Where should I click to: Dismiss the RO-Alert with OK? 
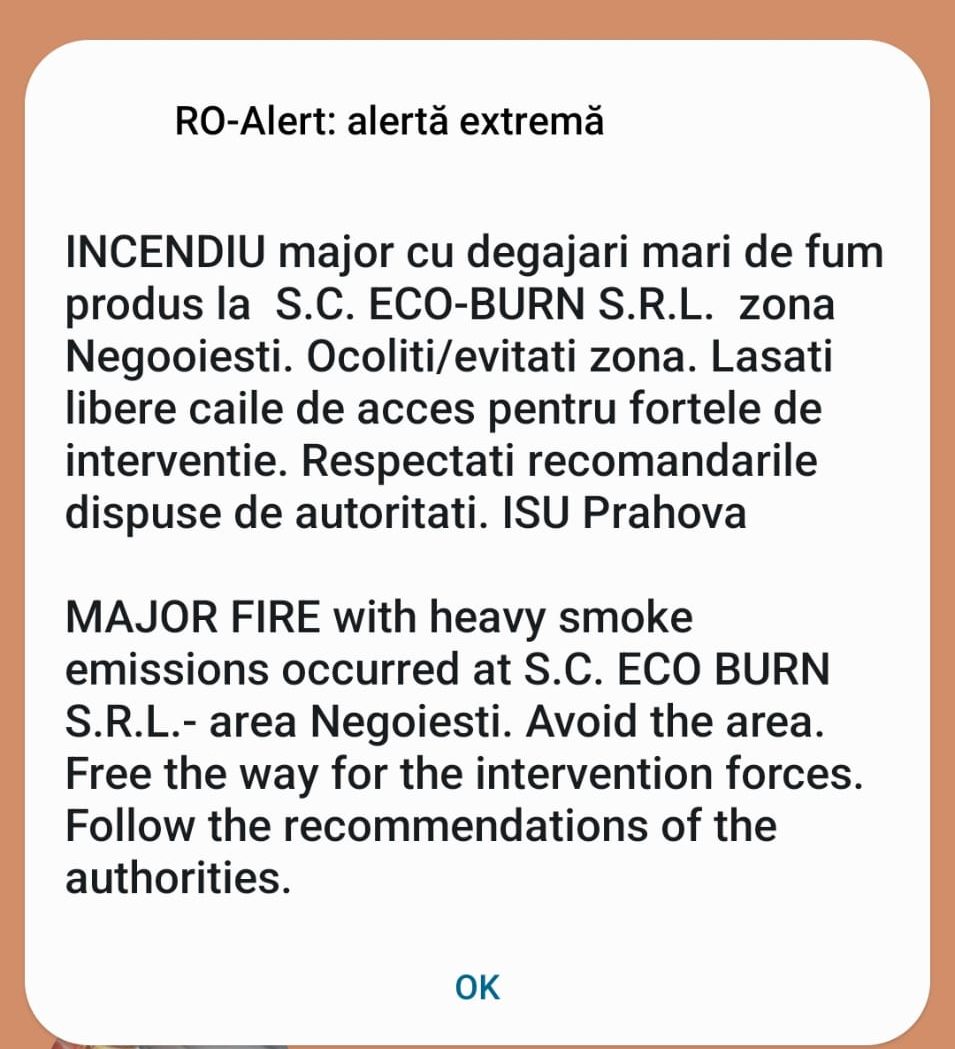(x=477, y=987)
